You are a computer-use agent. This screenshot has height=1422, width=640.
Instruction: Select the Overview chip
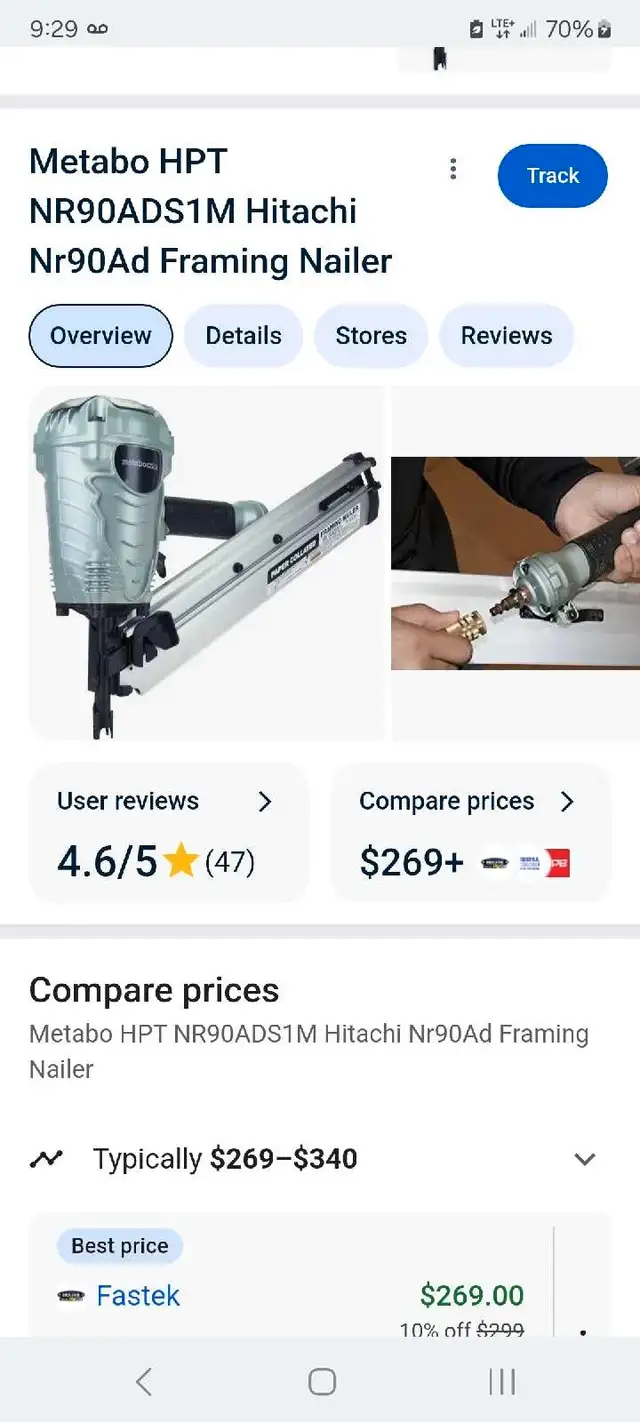click(x=100, y=336)
